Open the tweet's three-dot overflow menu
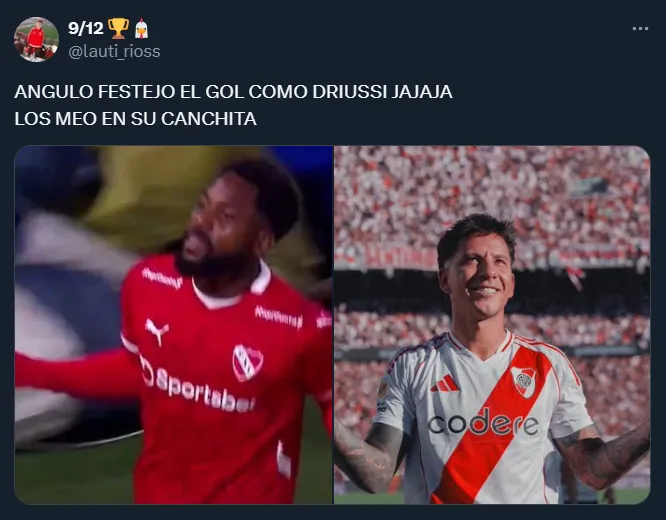Screen dimensions: 666x520 (x=640, y=29)
